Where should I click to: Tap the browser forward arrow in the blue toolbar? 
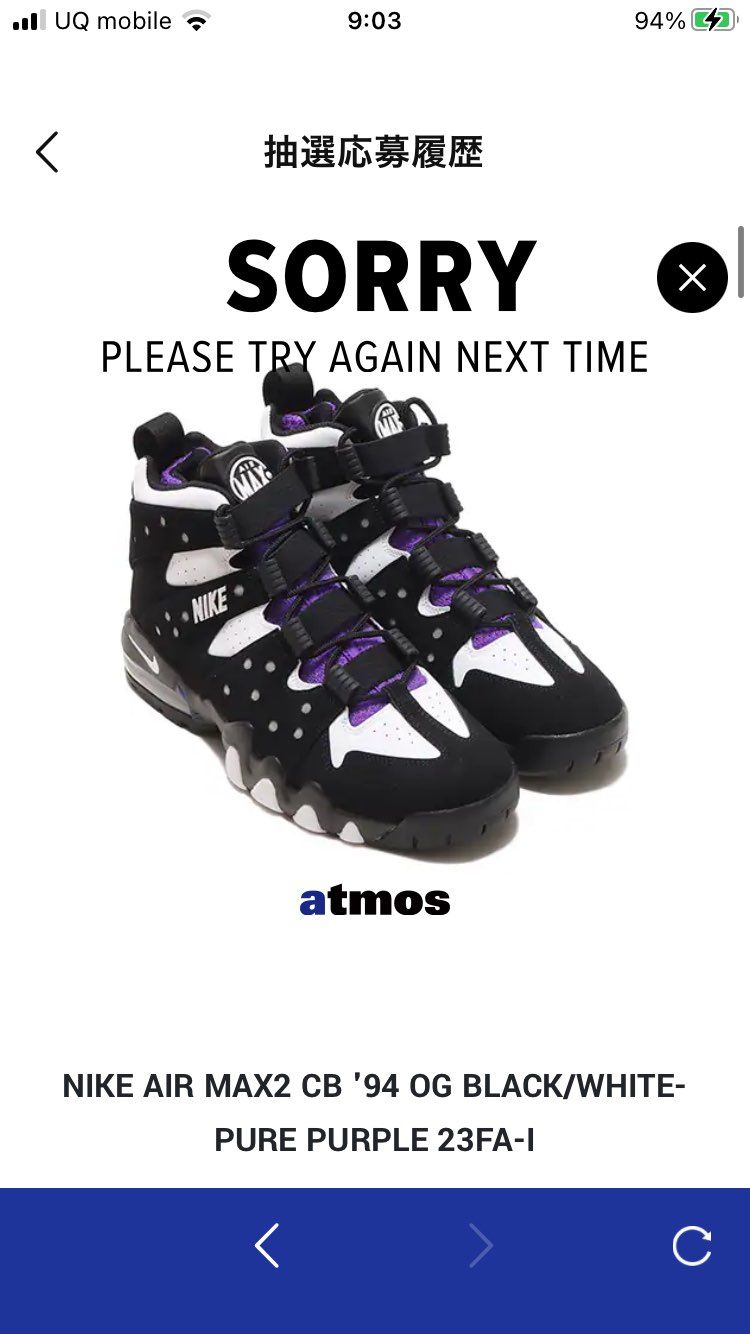point(481,1246)
